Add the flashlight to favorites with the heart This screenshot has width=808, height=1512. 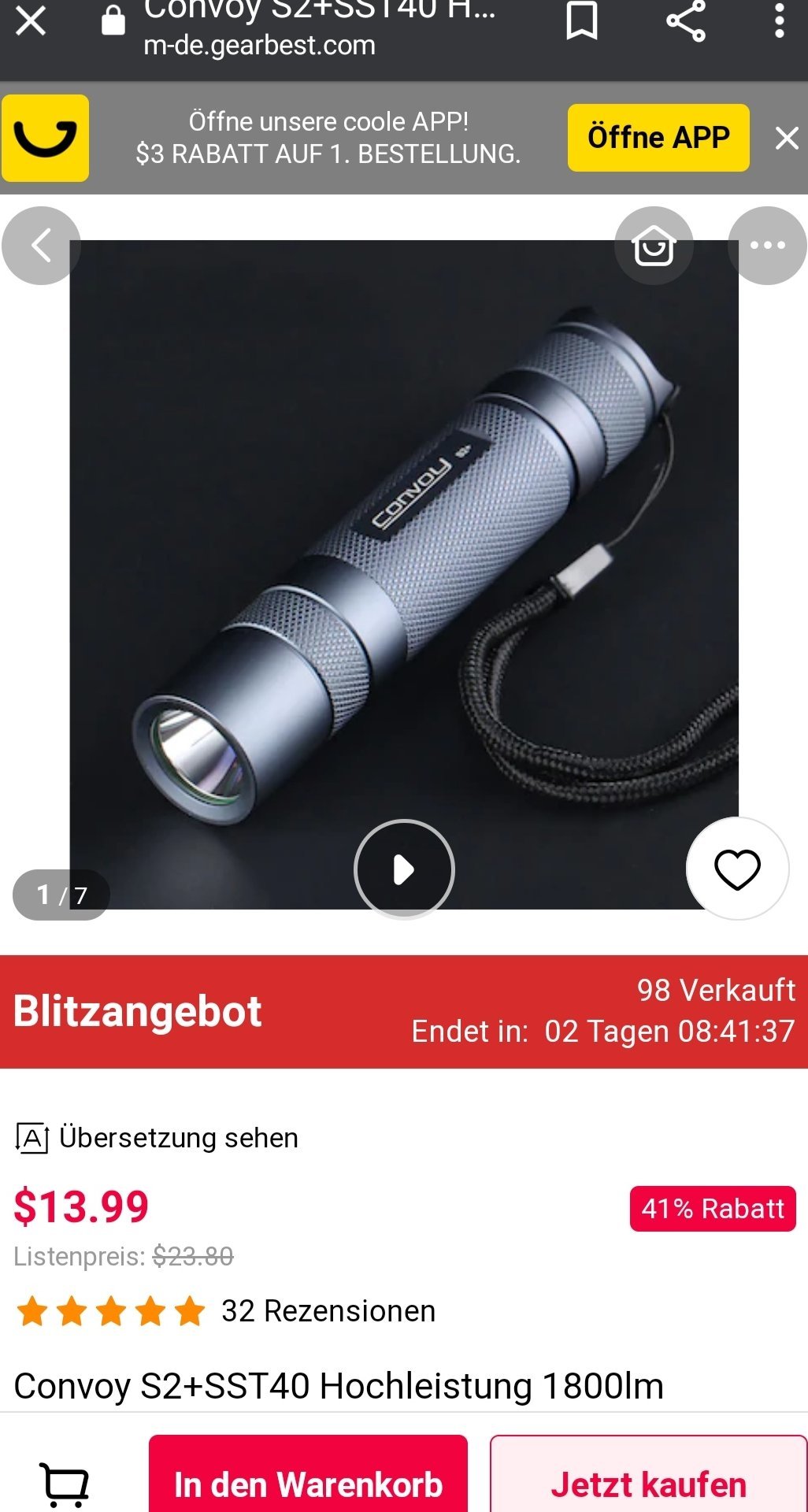(737, 869)
